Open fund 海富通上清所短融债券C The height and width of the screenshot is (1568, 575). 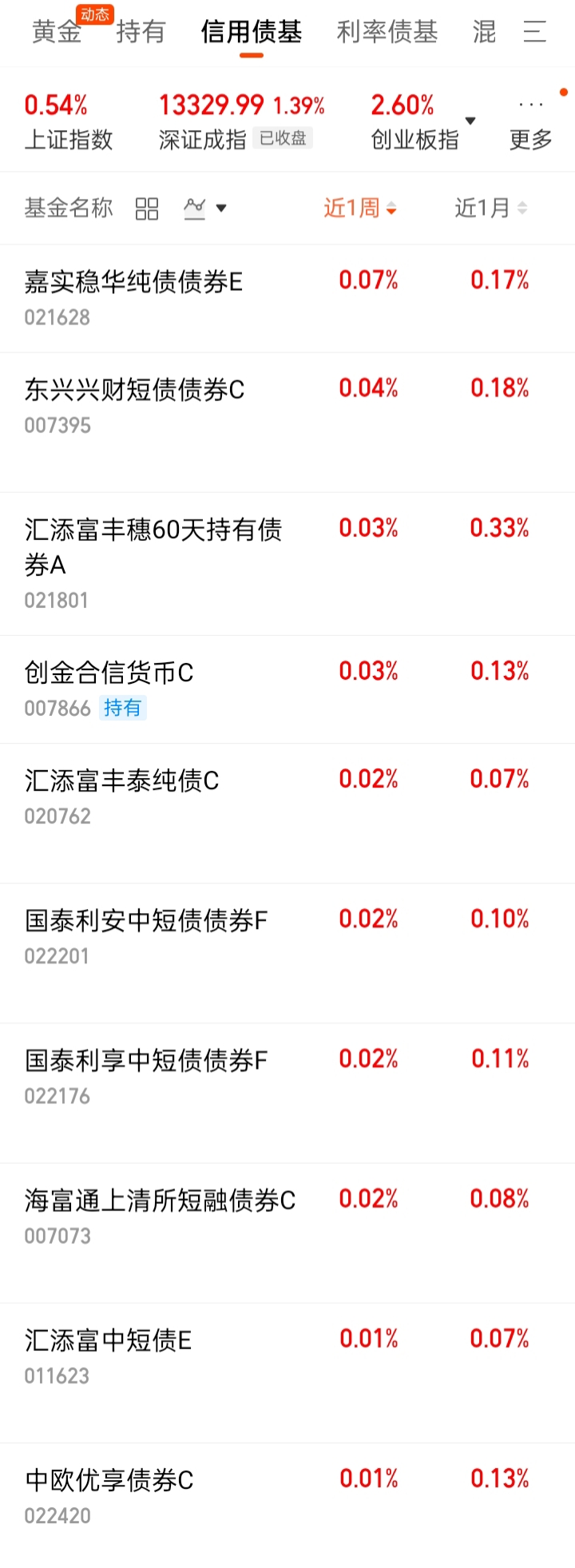287,1233
